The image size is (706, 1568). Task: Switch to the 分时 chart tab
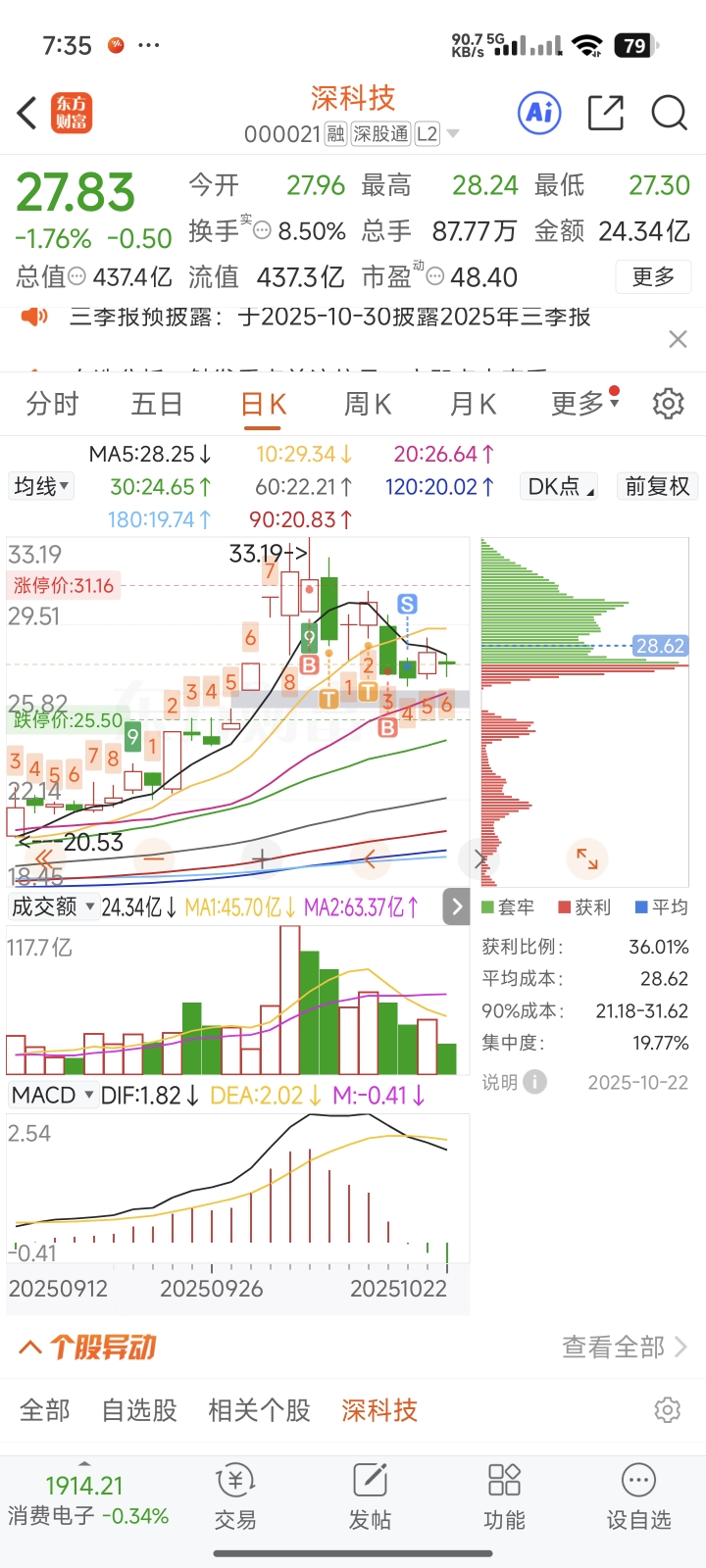52,404
